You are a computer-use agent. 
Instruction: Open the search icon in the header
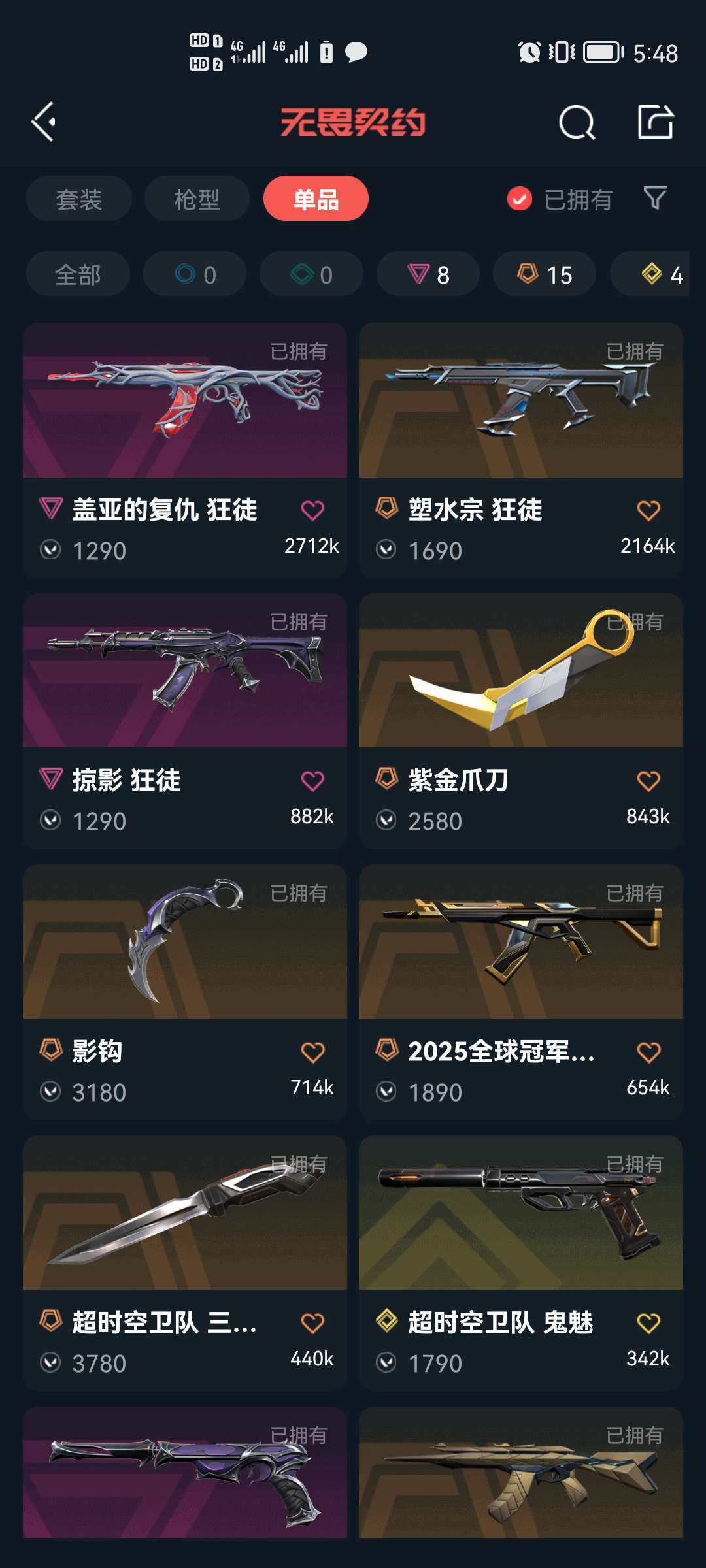point(577,122)
